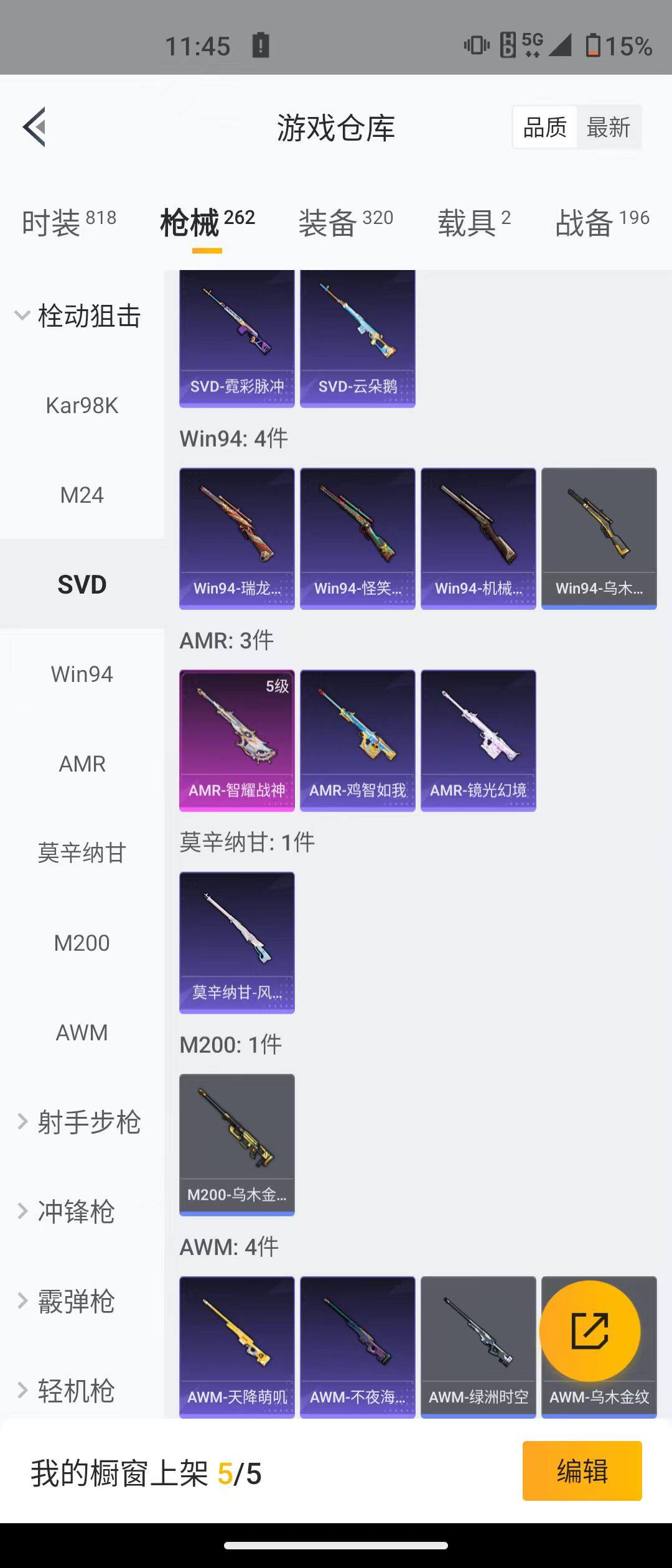Image resolution: width=672 pixels, height=1568 pixels.
Task: Open the AMR-镜光幻境 skin
Action: [478, 740]
